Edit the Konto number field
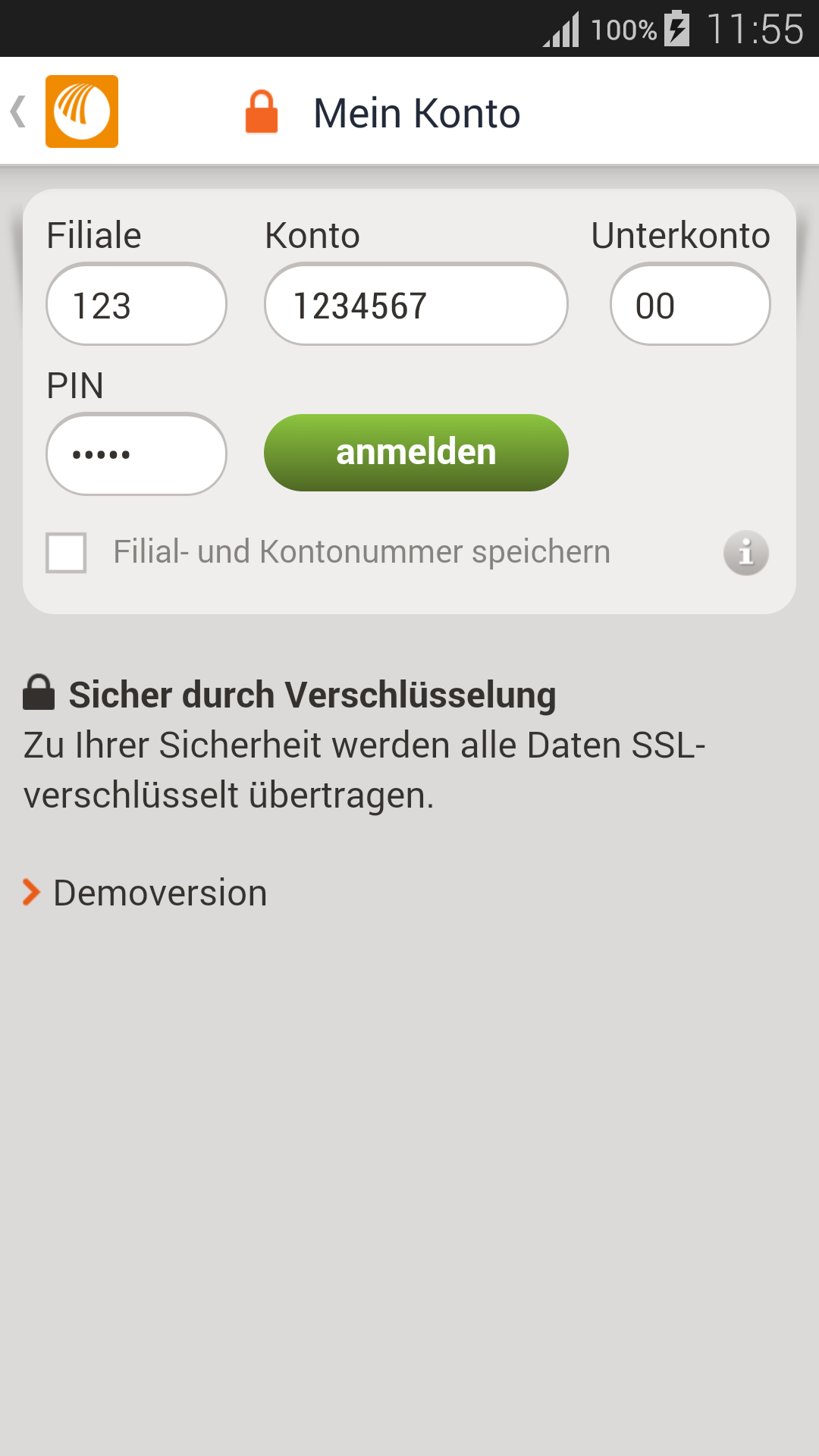This screenshot has width=819, height=1456. (x=416, y=304)
